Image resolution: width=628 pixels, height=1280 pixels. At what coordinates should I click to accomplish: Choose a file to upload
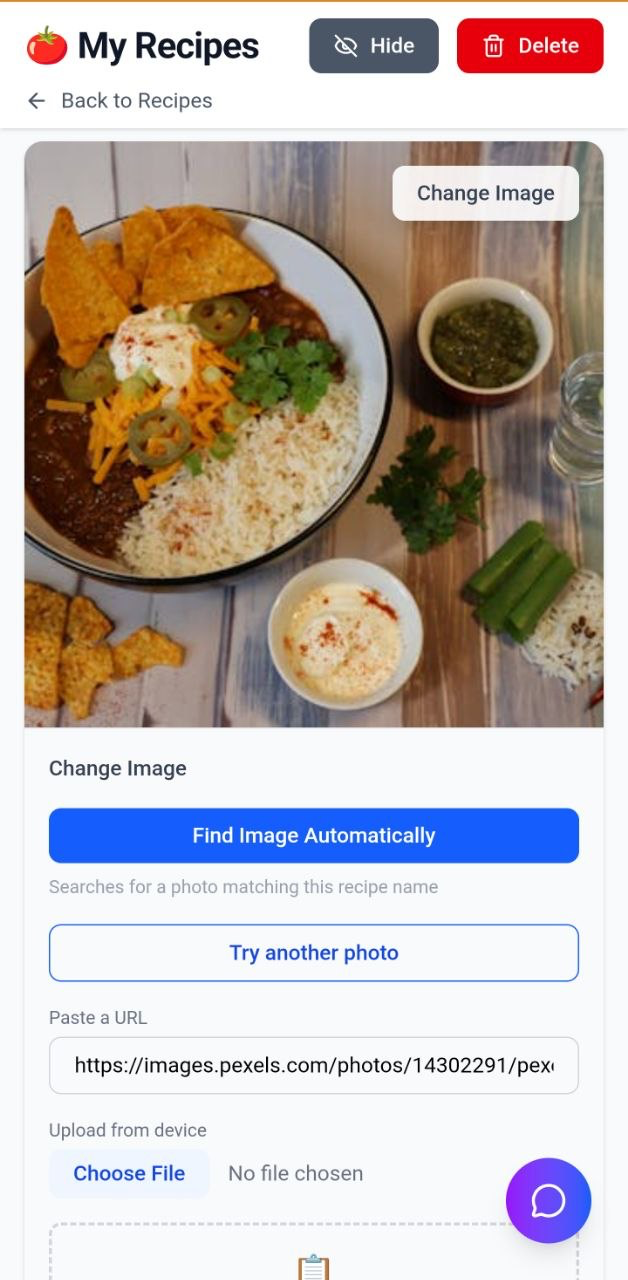(129, 1174)
